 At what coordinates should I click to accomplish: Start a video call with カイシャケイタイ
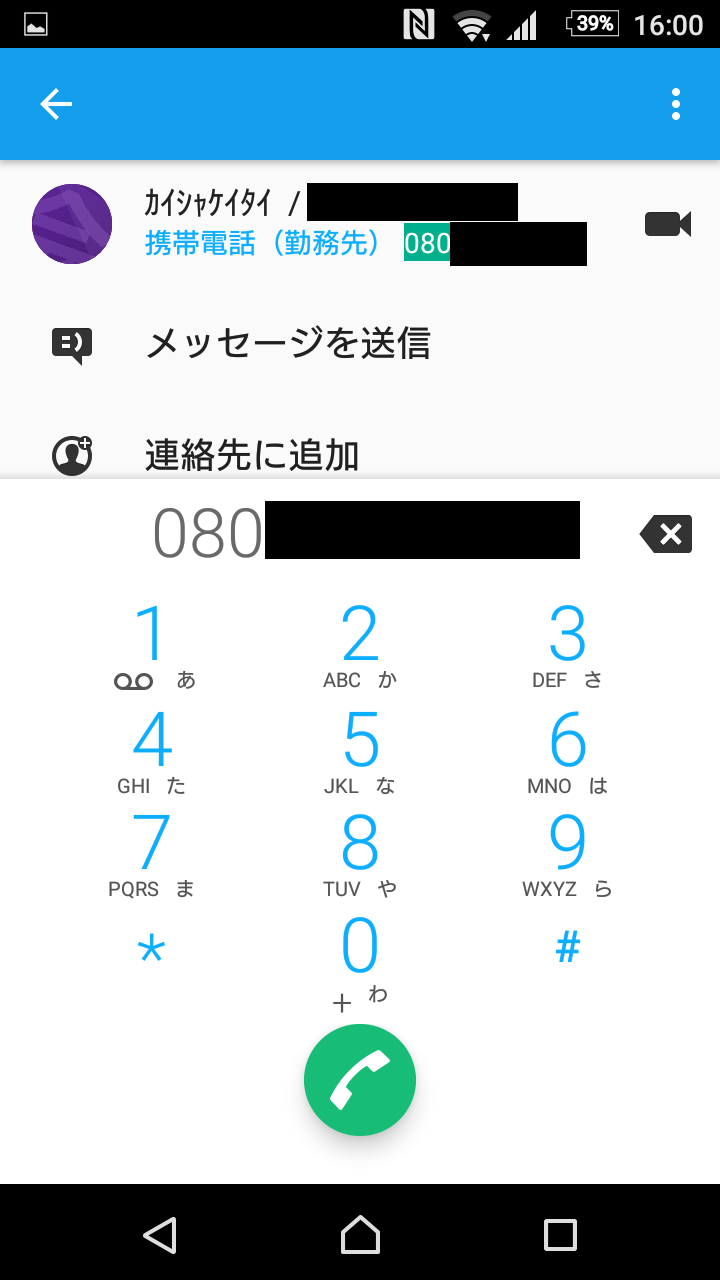pos(668,224)
